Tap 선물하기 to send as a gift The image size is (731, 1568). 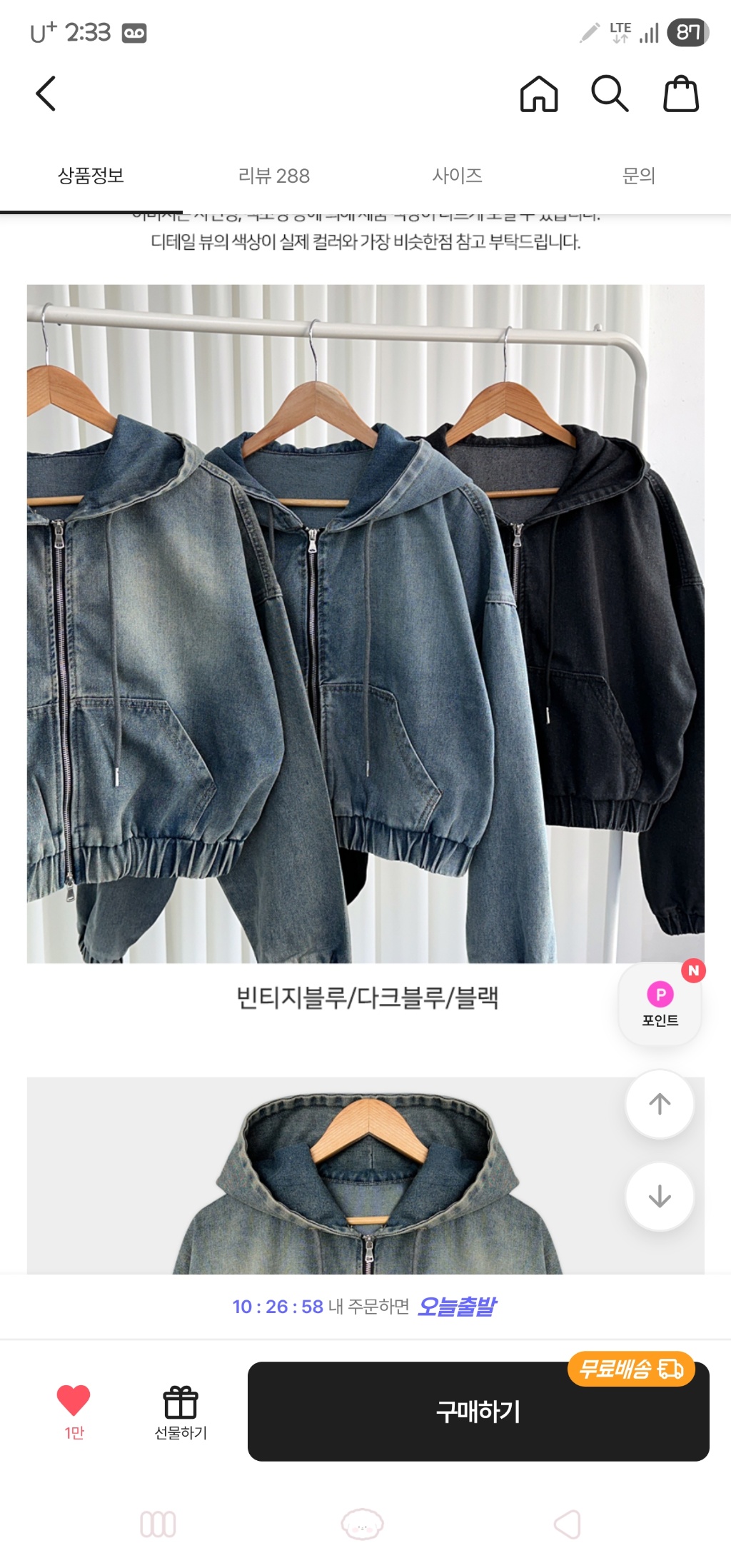(181, 1411)
